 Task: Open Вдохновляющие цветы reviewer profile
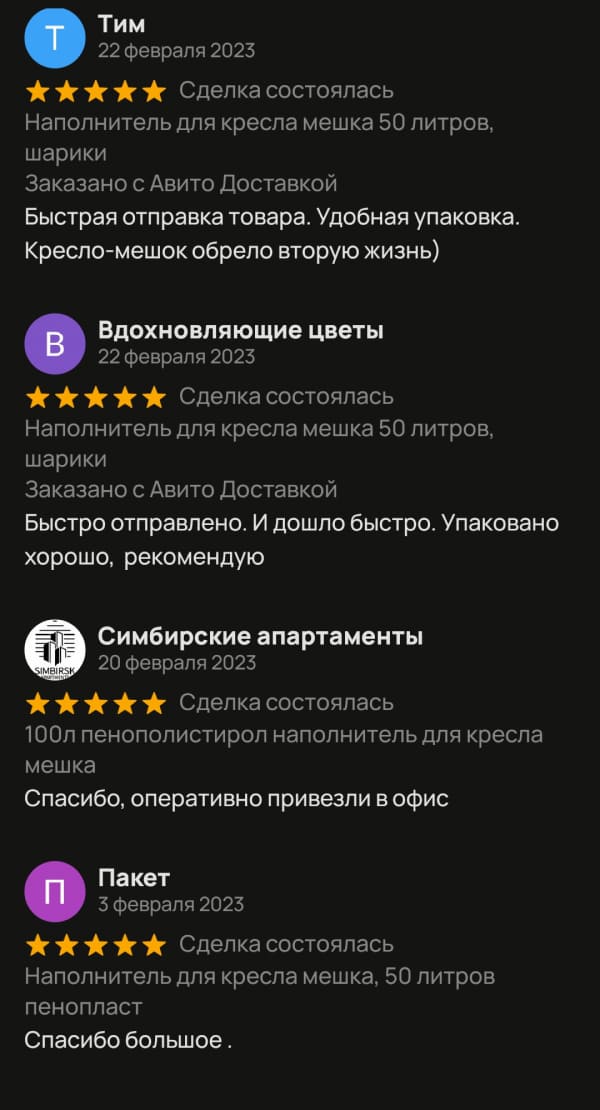tap(240, 330)
